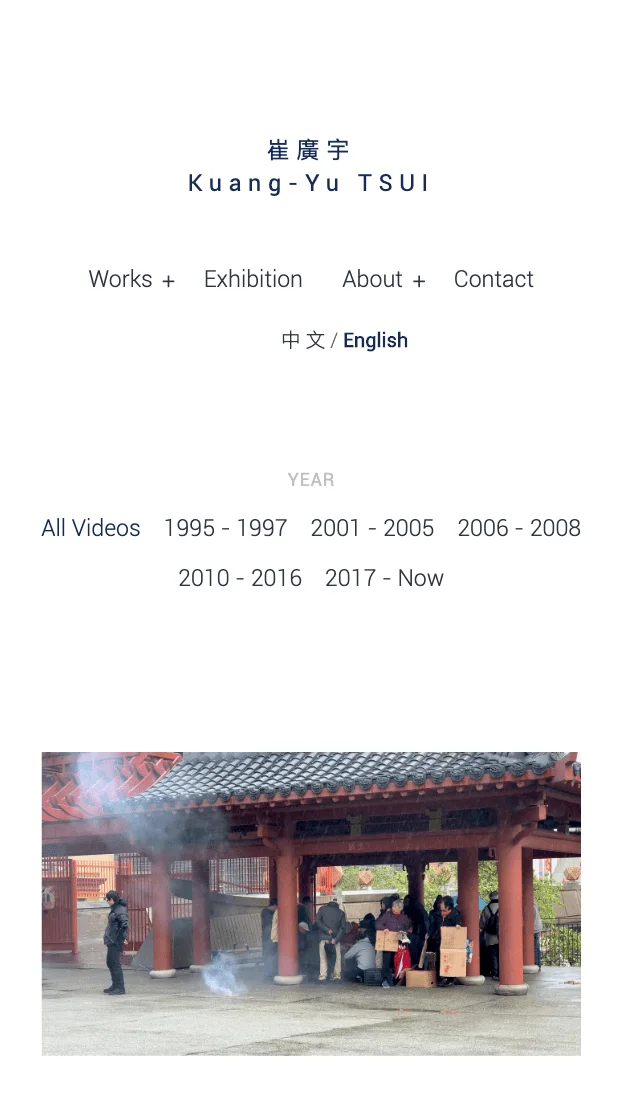Go to the Contact page
Screen dimensions: 622x1108
click(x=493, y=279)
